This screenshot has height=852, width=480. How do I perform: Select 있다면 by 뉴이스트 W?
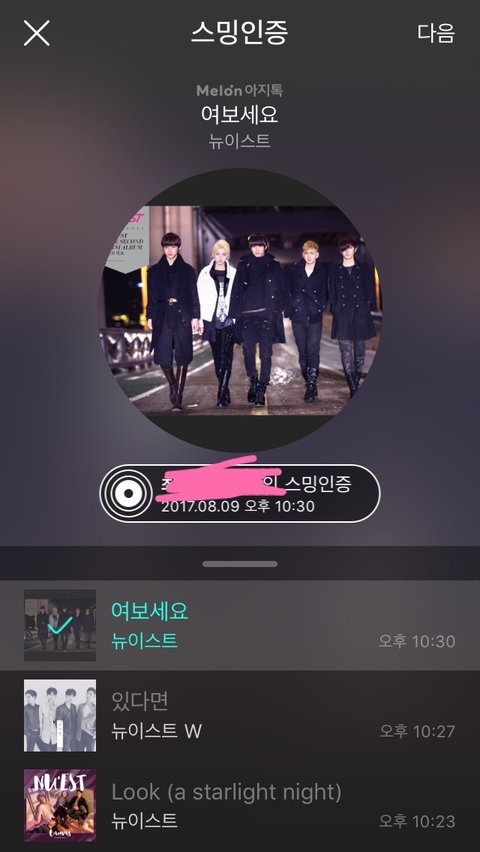(x=240, y=715)
